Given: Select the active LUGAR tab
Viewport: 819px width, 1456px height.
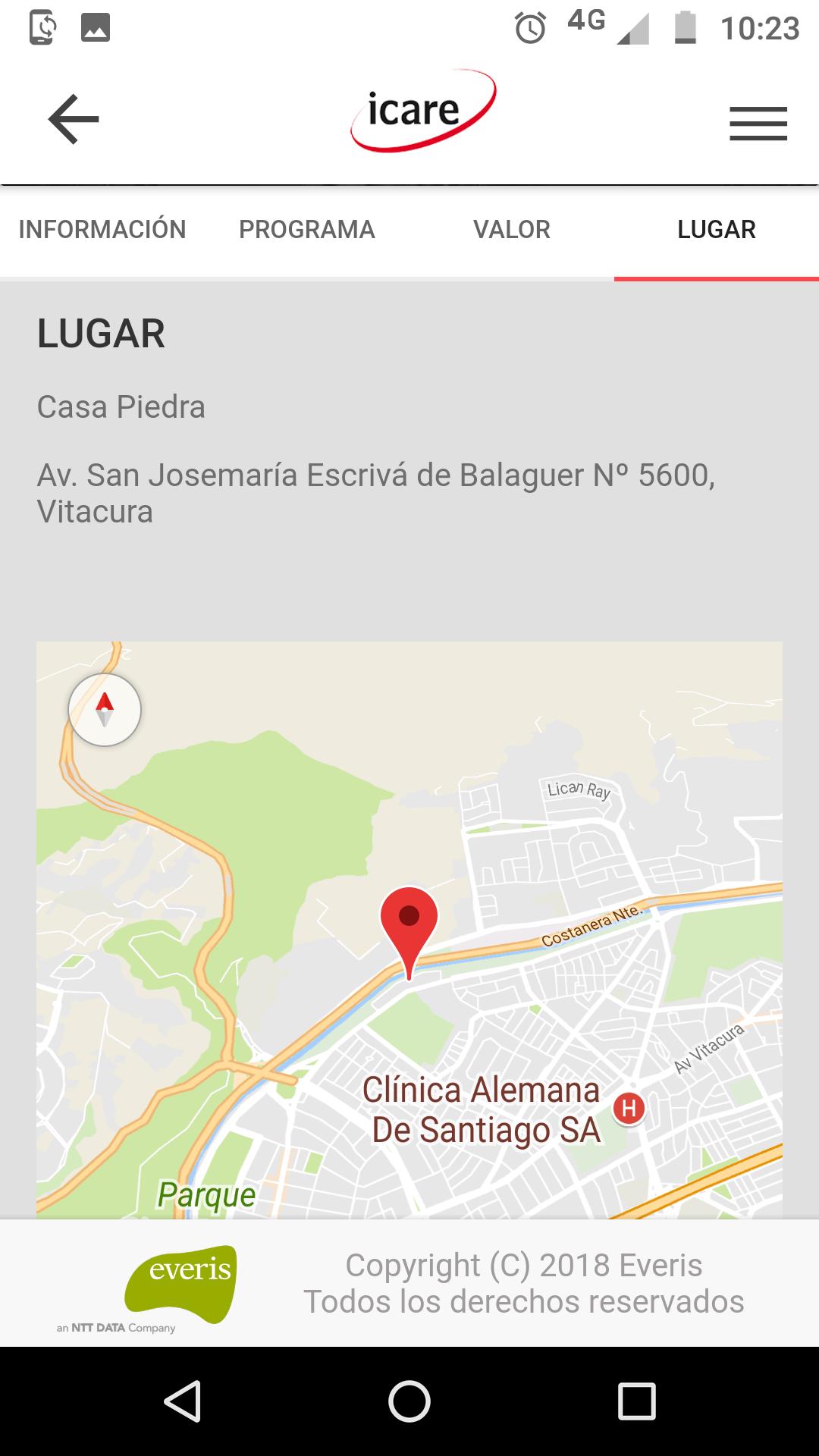Looking at the screenshot, I should point(716,228).
